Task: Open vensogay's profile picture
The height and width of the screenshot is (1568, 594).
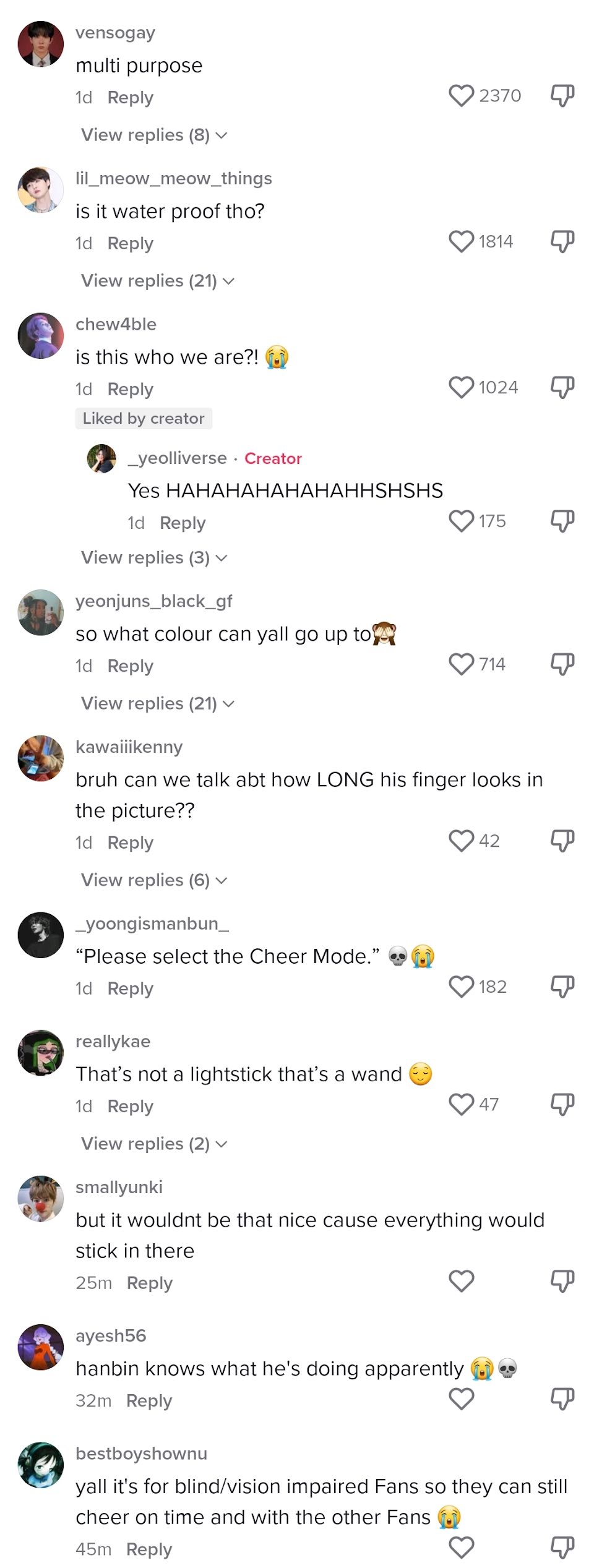Action: coord(41,45)
